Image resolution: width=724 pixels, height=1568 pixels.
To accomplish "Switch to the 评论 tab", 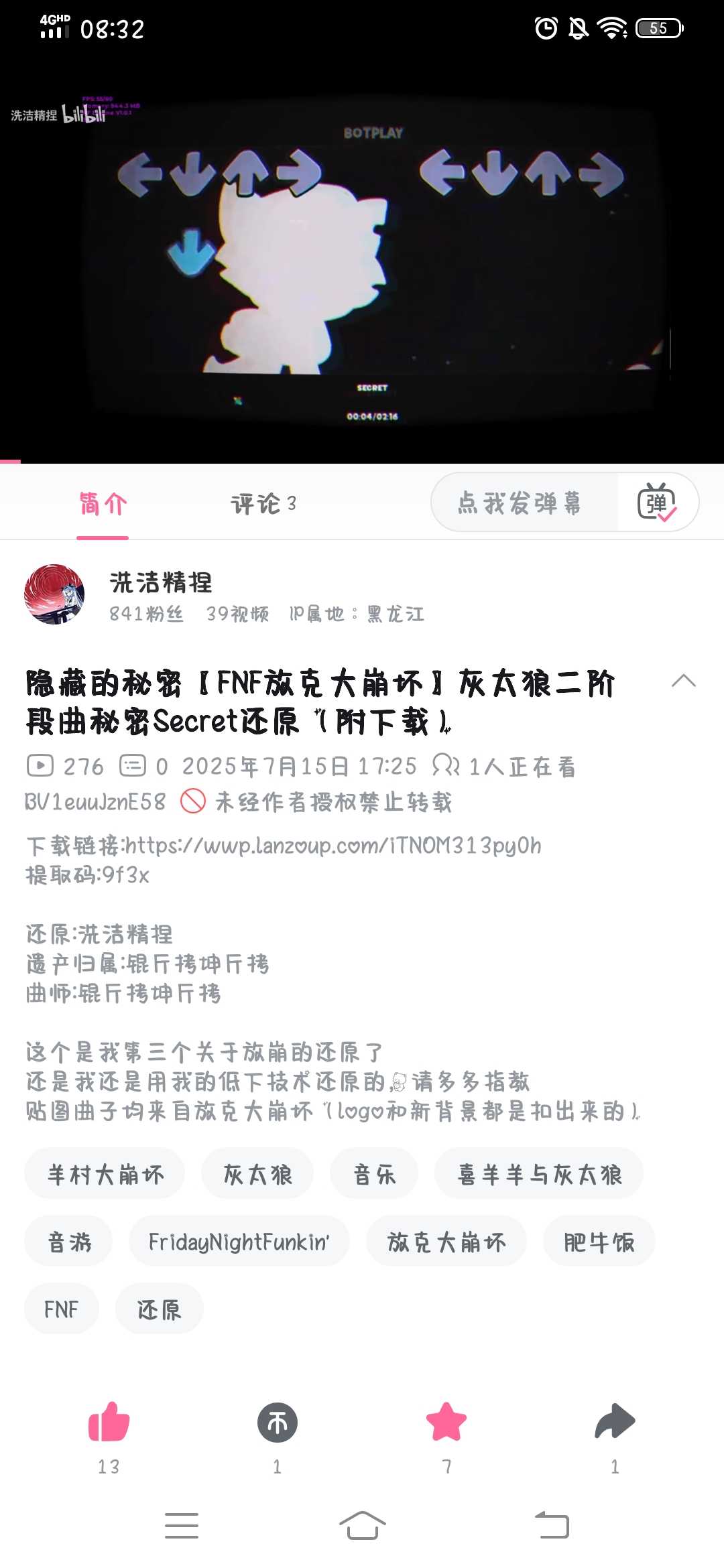I will tap(263, 504).
